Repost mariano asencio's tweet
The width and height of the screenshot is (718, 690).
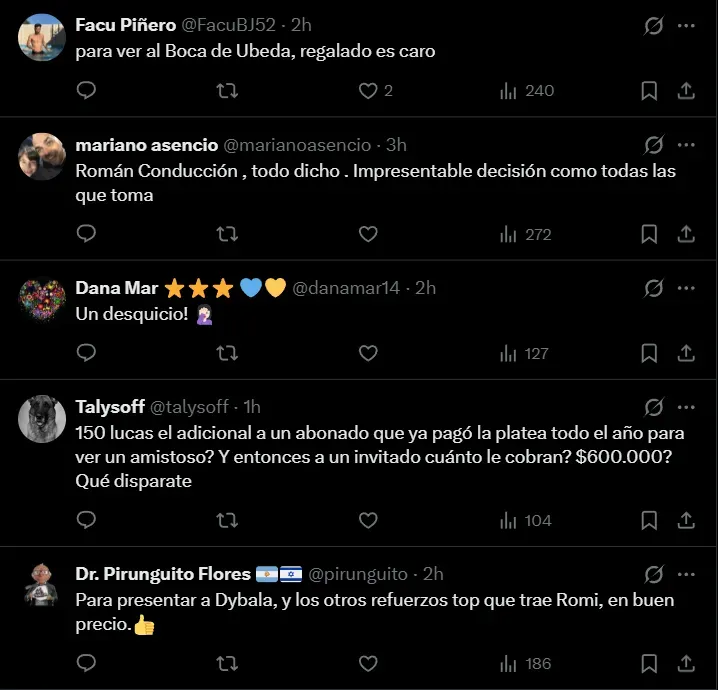227,234
